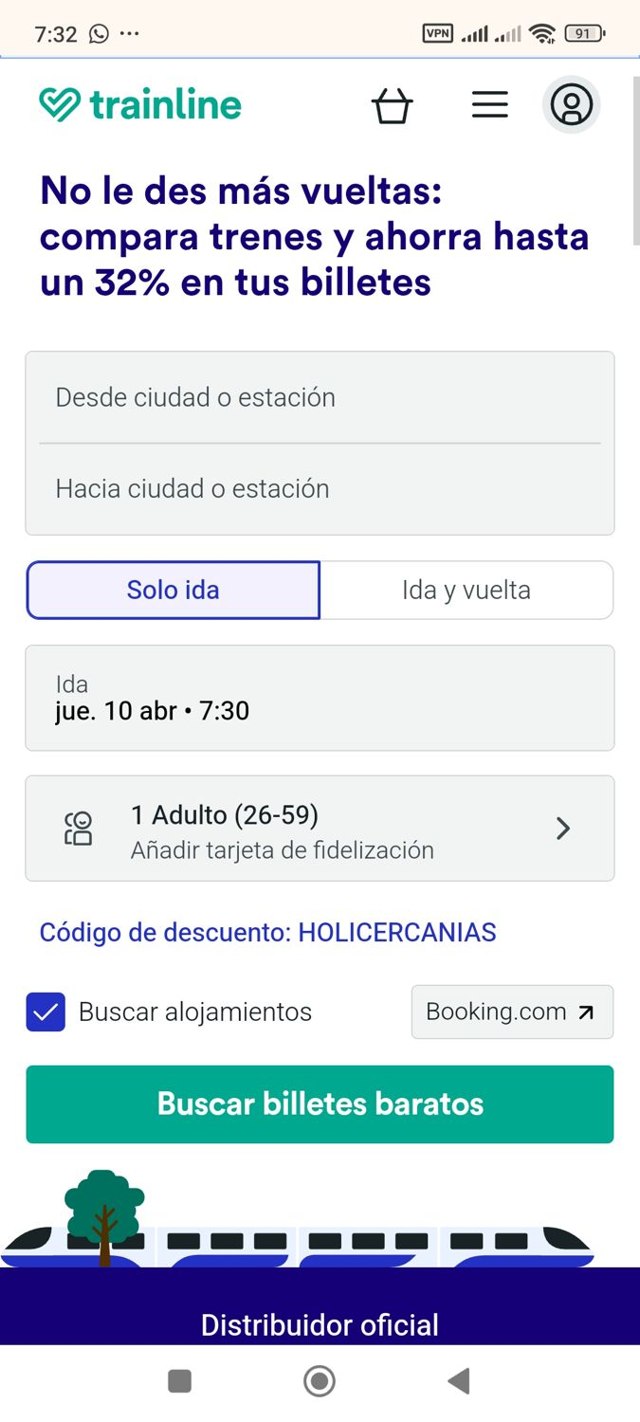Tap the 'Hacia ciudad o estación' field

click(320, 489)
